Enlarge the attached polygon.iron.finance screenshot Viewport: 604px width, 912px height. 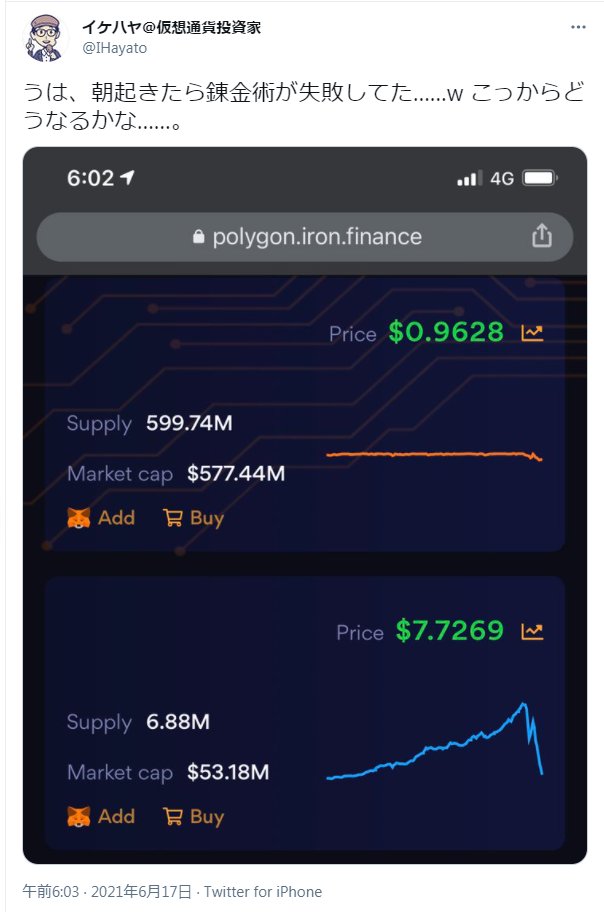point(305,505)
